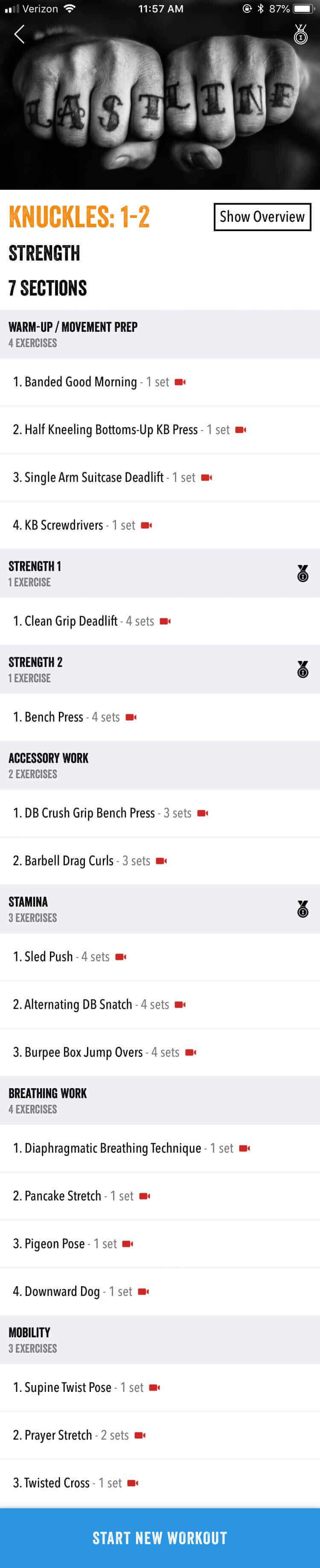Tap the medal icon beside Strength 1

(x=303, y=574)
